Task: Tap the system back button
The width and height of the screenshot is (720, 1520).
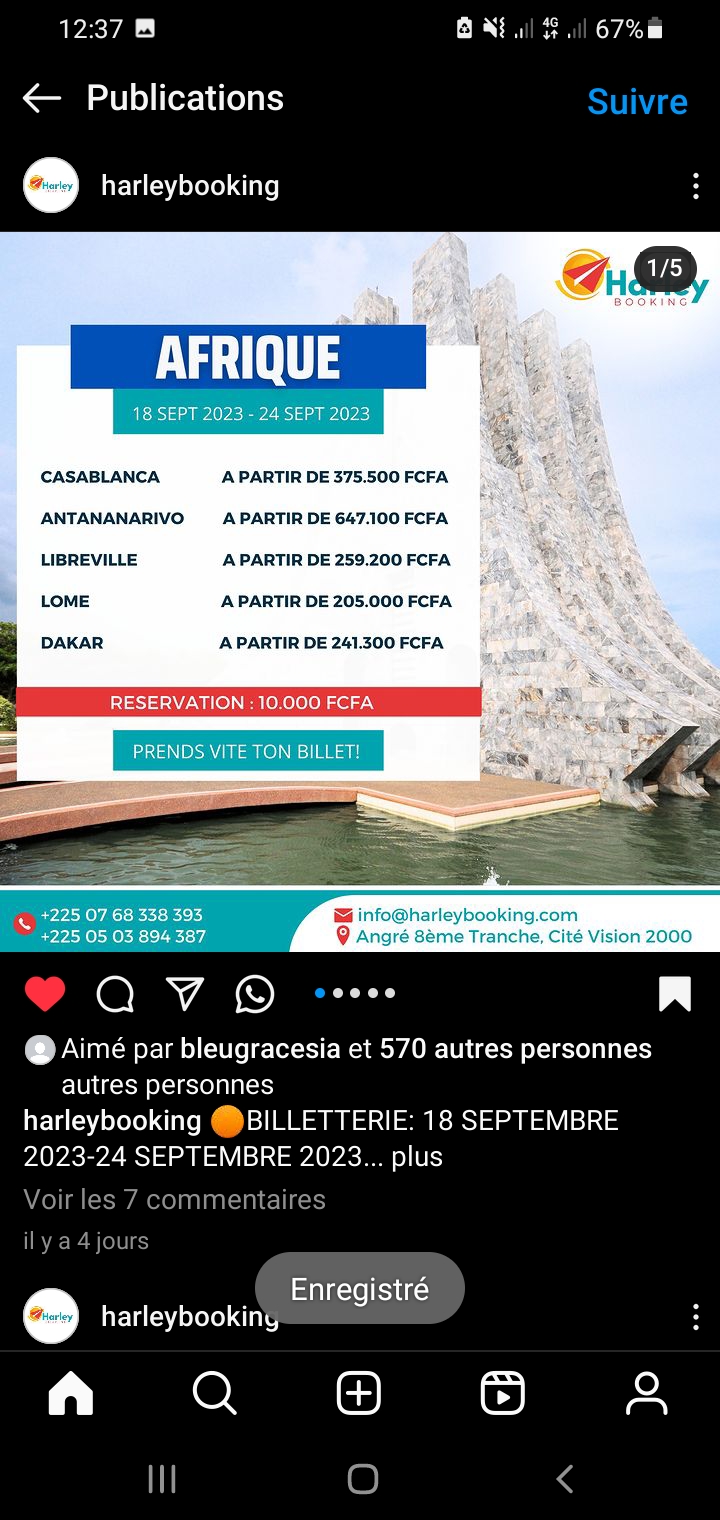Action: [564, 1479]
